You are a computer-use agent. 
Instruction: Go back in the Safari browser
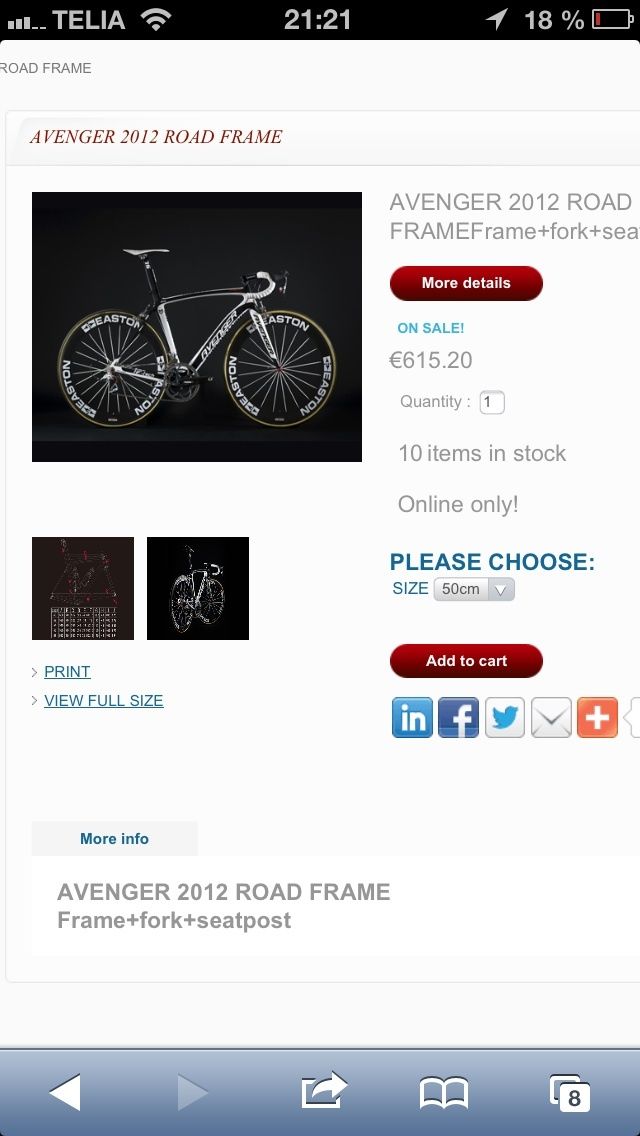[x=65, y=1092]
